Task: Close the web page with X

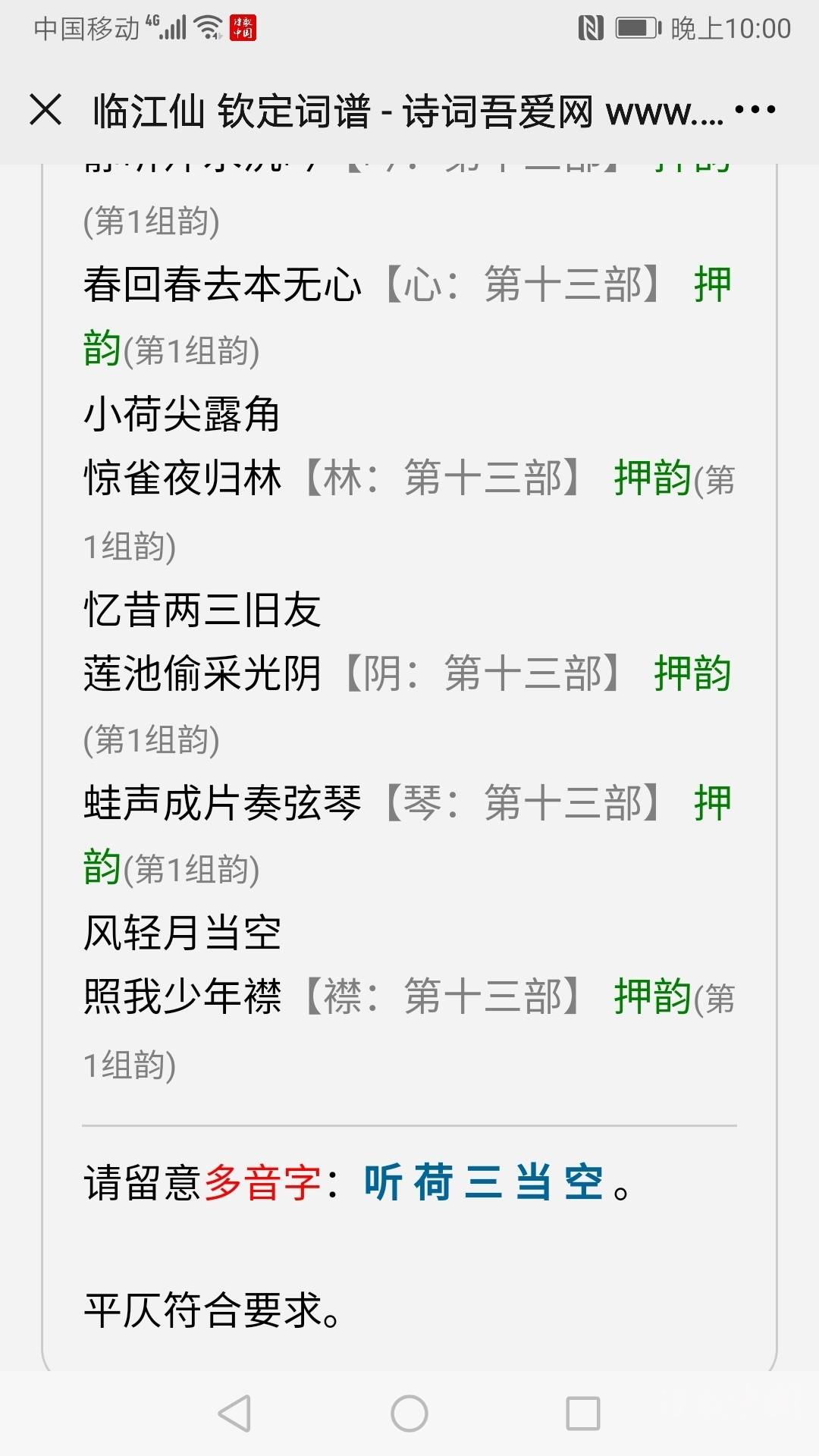Action: click(x=45, y=110)
